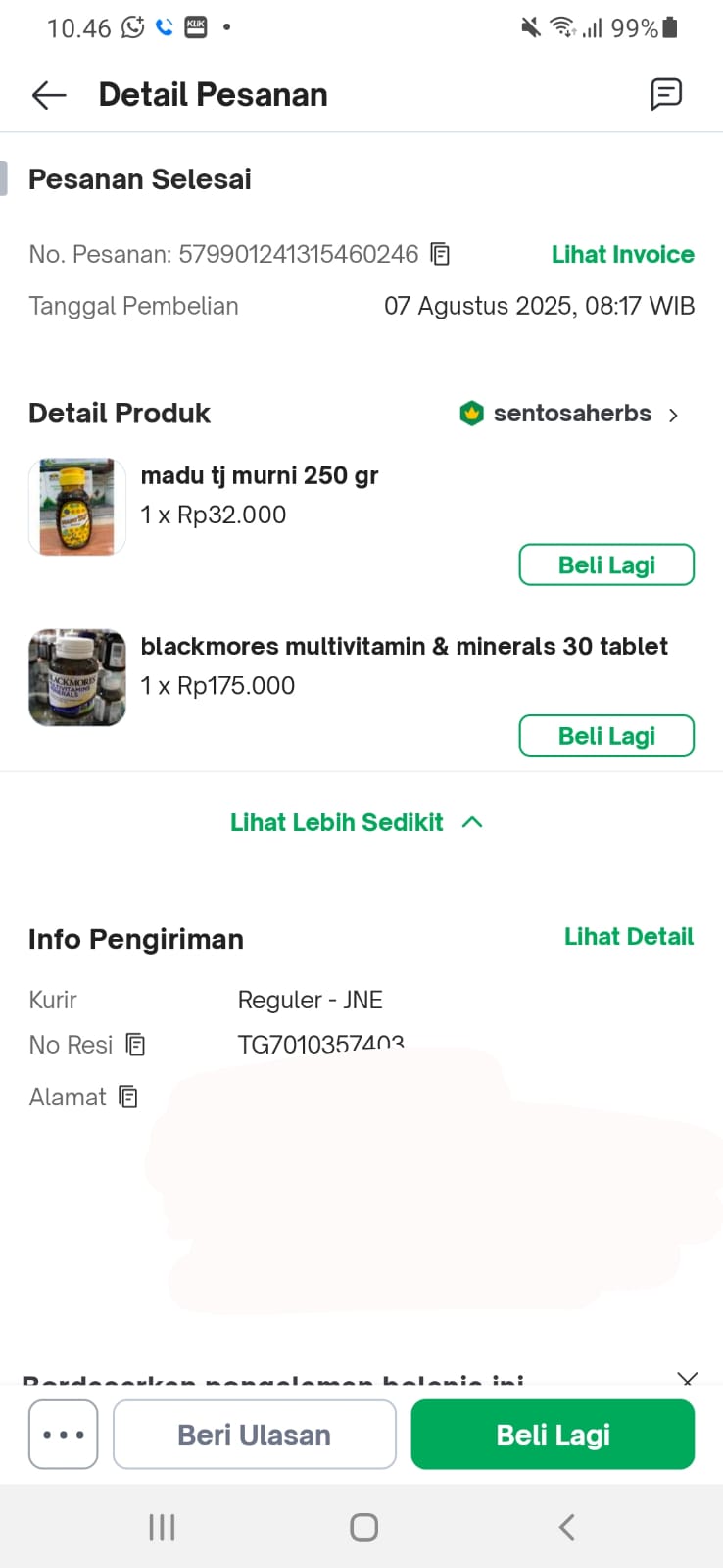723x1568 pixels.
Task: Collapse with Lihat Lebih Sedikit
Action: (x=357, y=822)
